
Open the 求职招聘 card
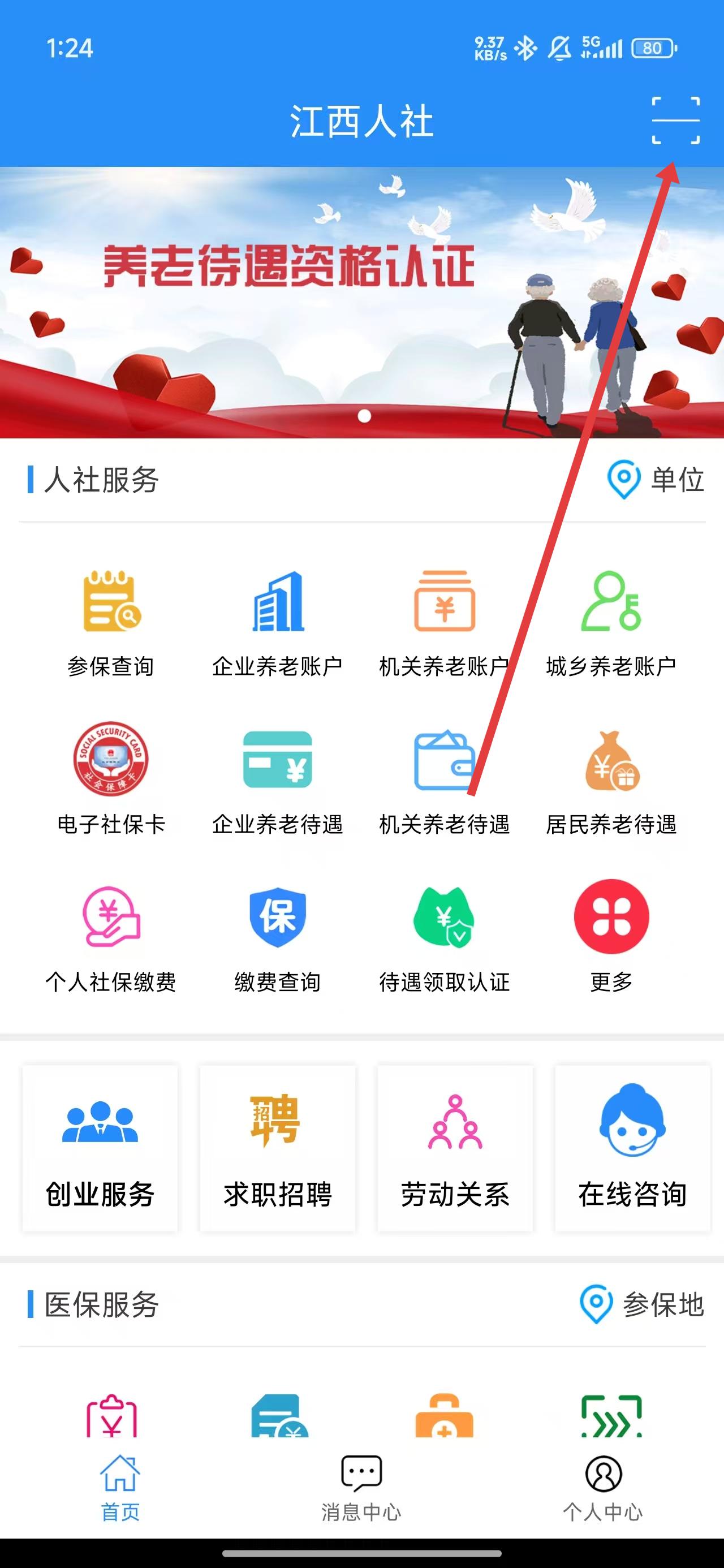coord(278,1147)
